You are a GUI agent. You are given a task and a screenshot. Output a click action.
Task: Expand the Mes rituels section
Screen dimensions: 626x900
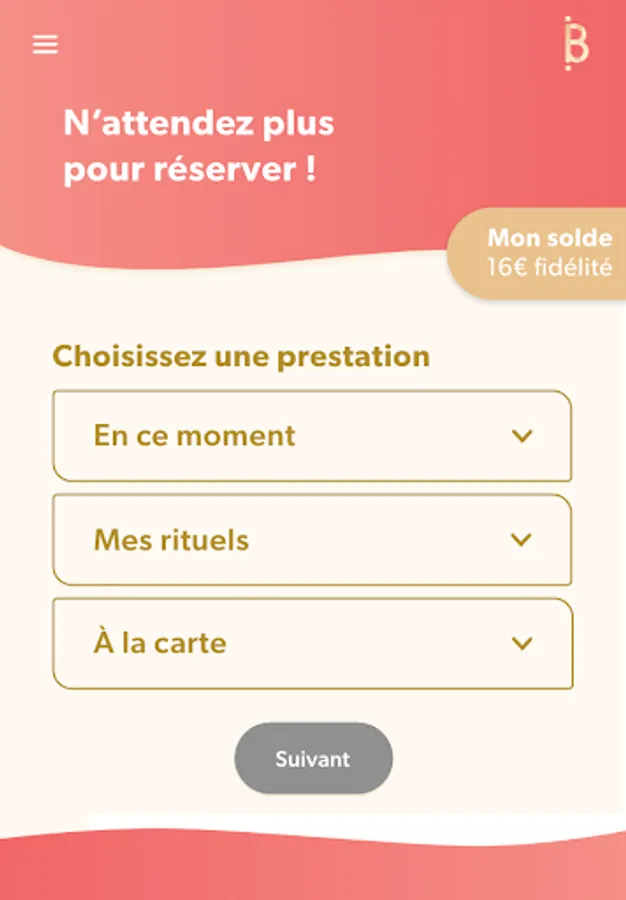[x=312, y=540]
